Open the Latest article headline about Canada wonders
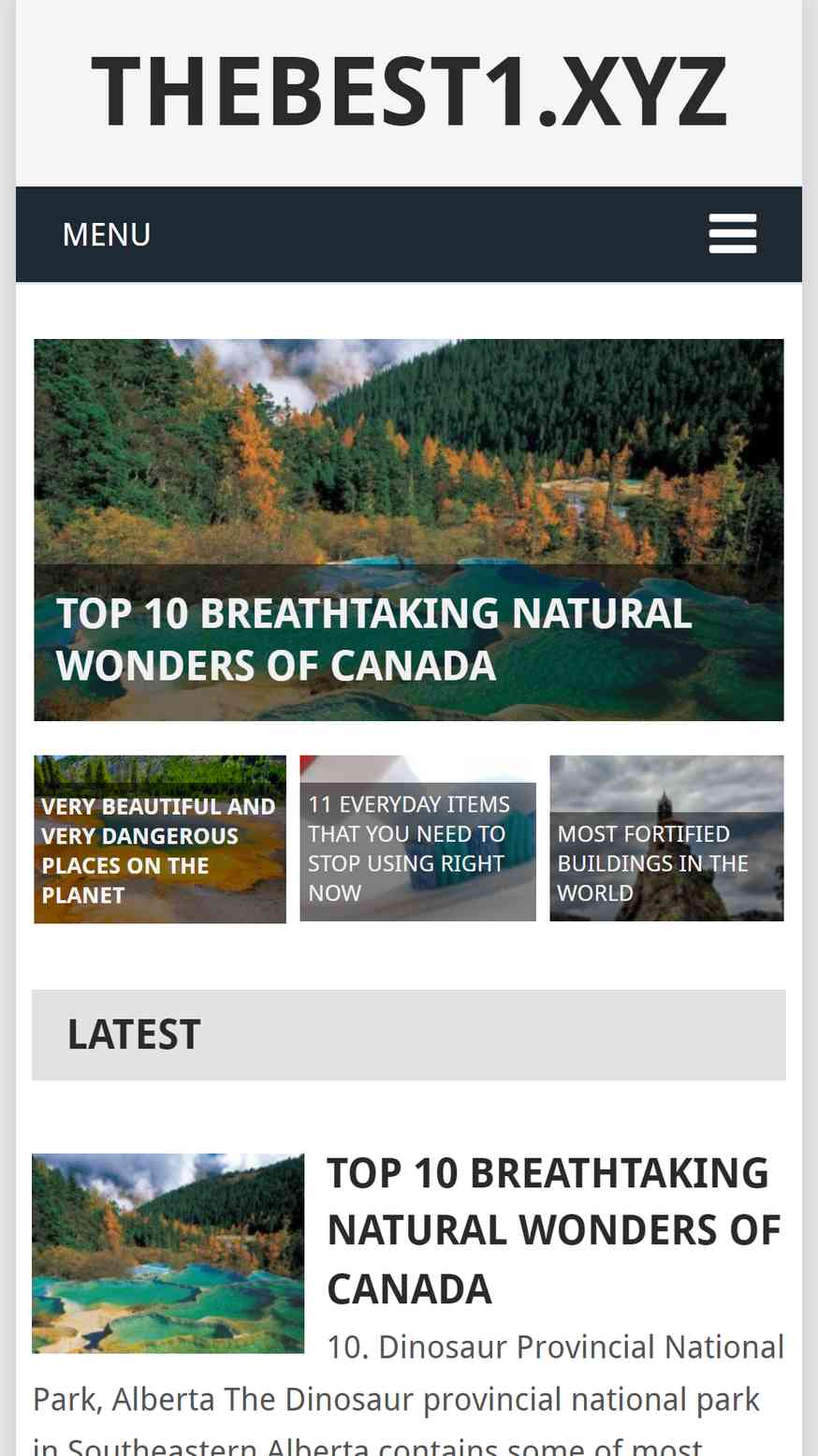Viewport: 818px width, 1456px height. click(554, 1230)
